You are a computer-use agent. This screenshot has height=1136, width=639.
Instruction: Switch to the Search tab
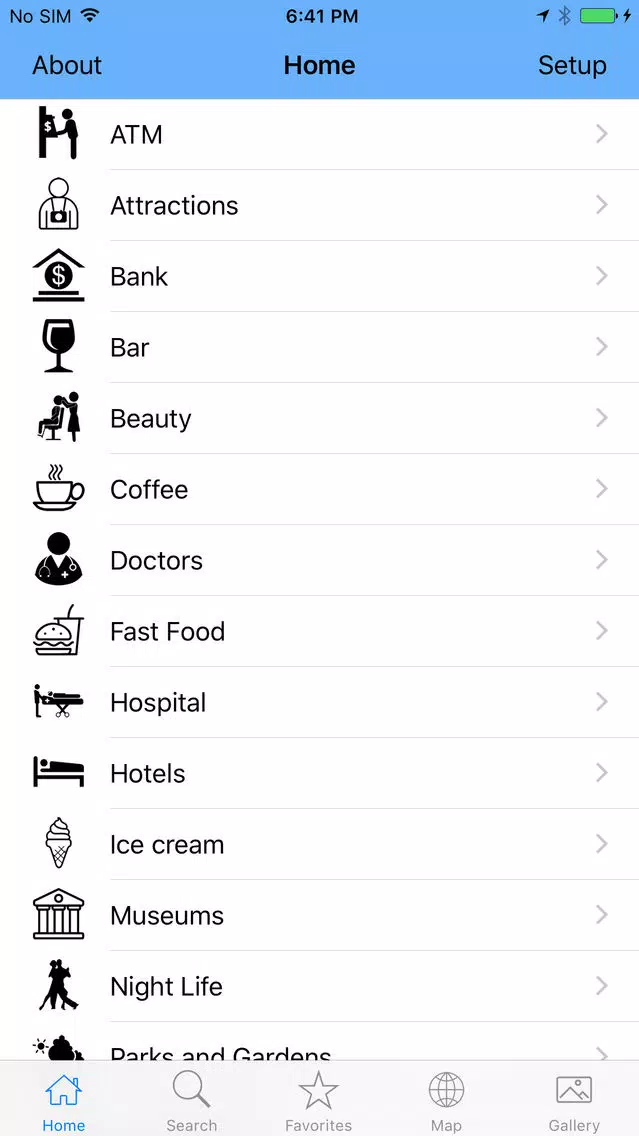(191, 1100)
